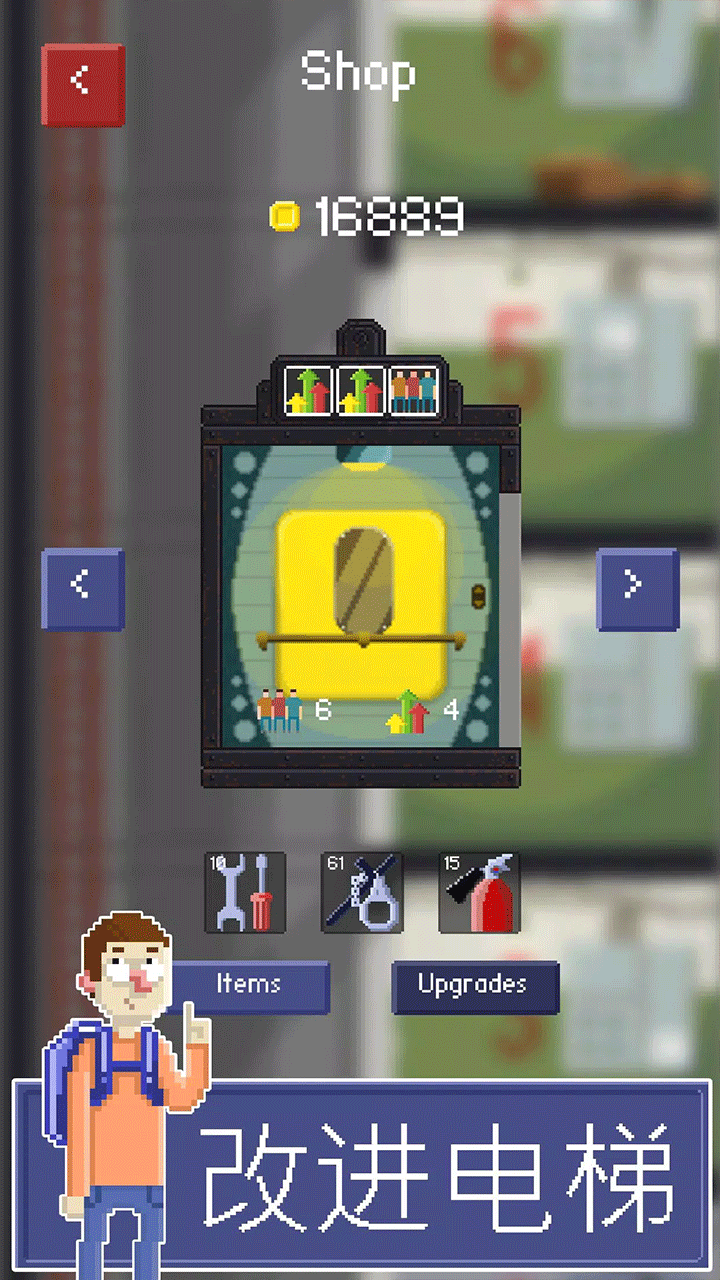Show the next elevator design
Viewport: 720px width, 1280px height.
coord(637,589)
